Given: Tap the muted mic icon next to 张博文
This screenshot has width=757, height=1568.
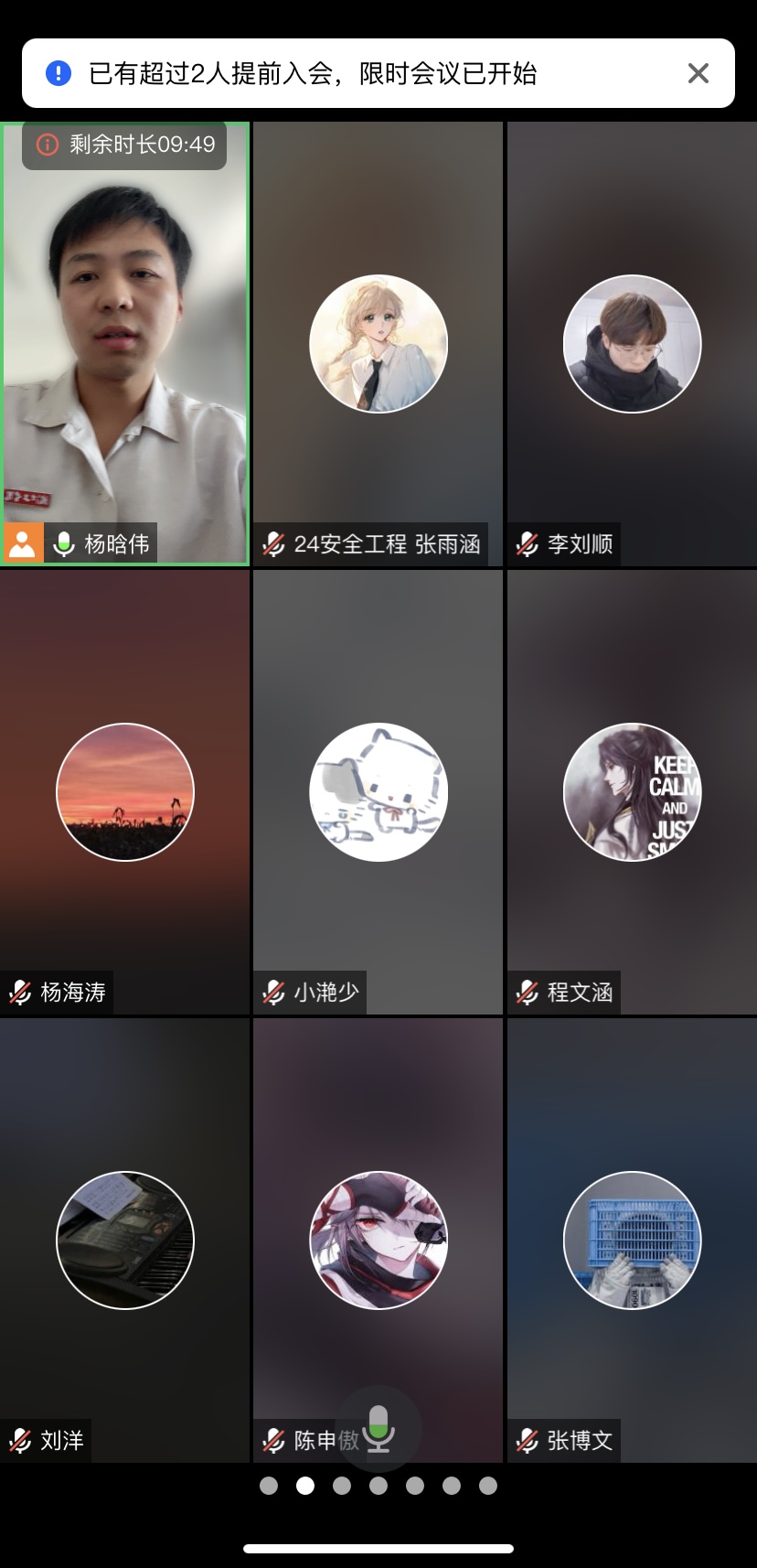Looking at the screenshot, I should pyautogui.click(x=526, y=1440).
